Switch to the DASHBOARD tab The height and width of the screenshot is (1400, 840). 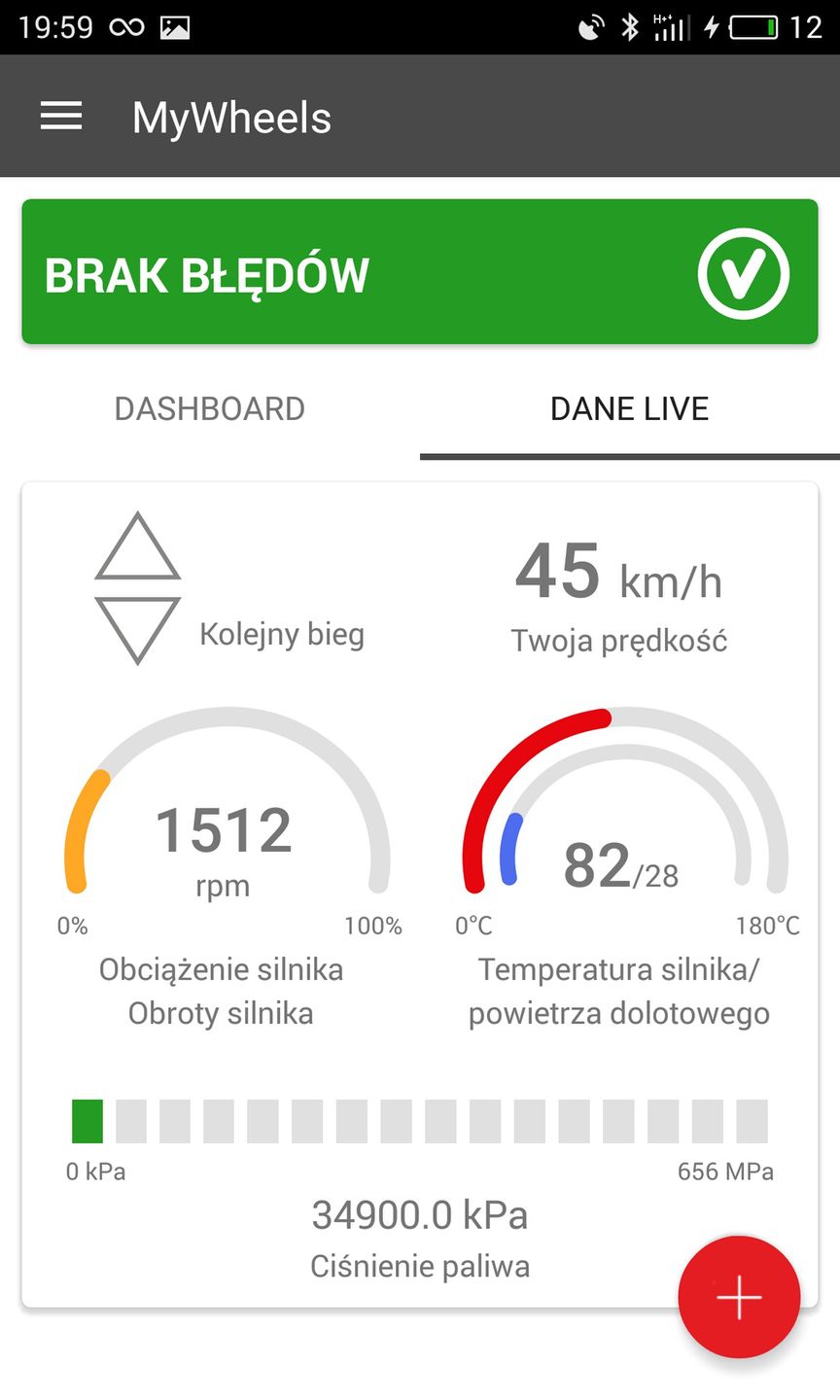(x=210, y=408)
